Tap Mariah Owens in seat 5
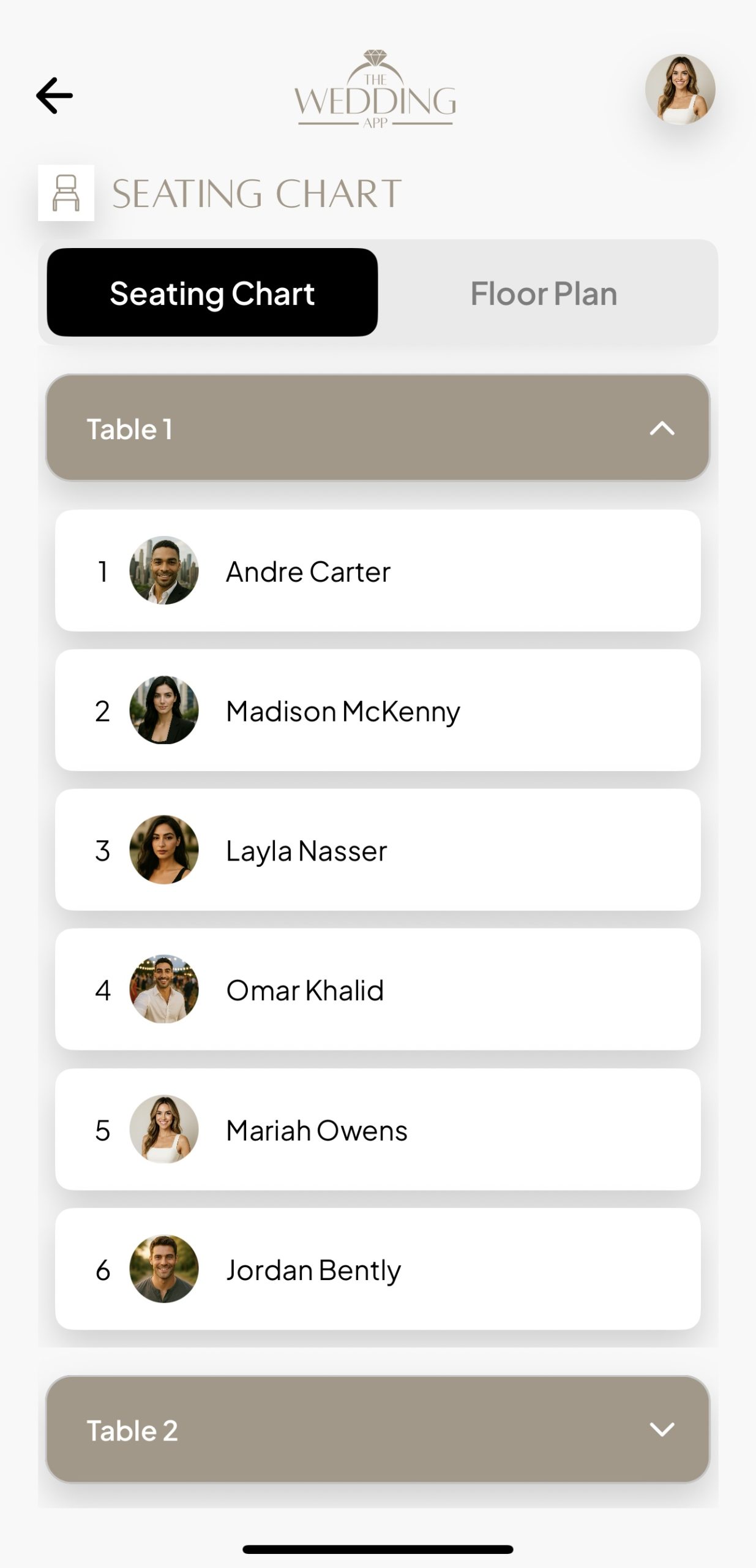This screenshot has width=756, height=1568. click(x=377, y=1130)
